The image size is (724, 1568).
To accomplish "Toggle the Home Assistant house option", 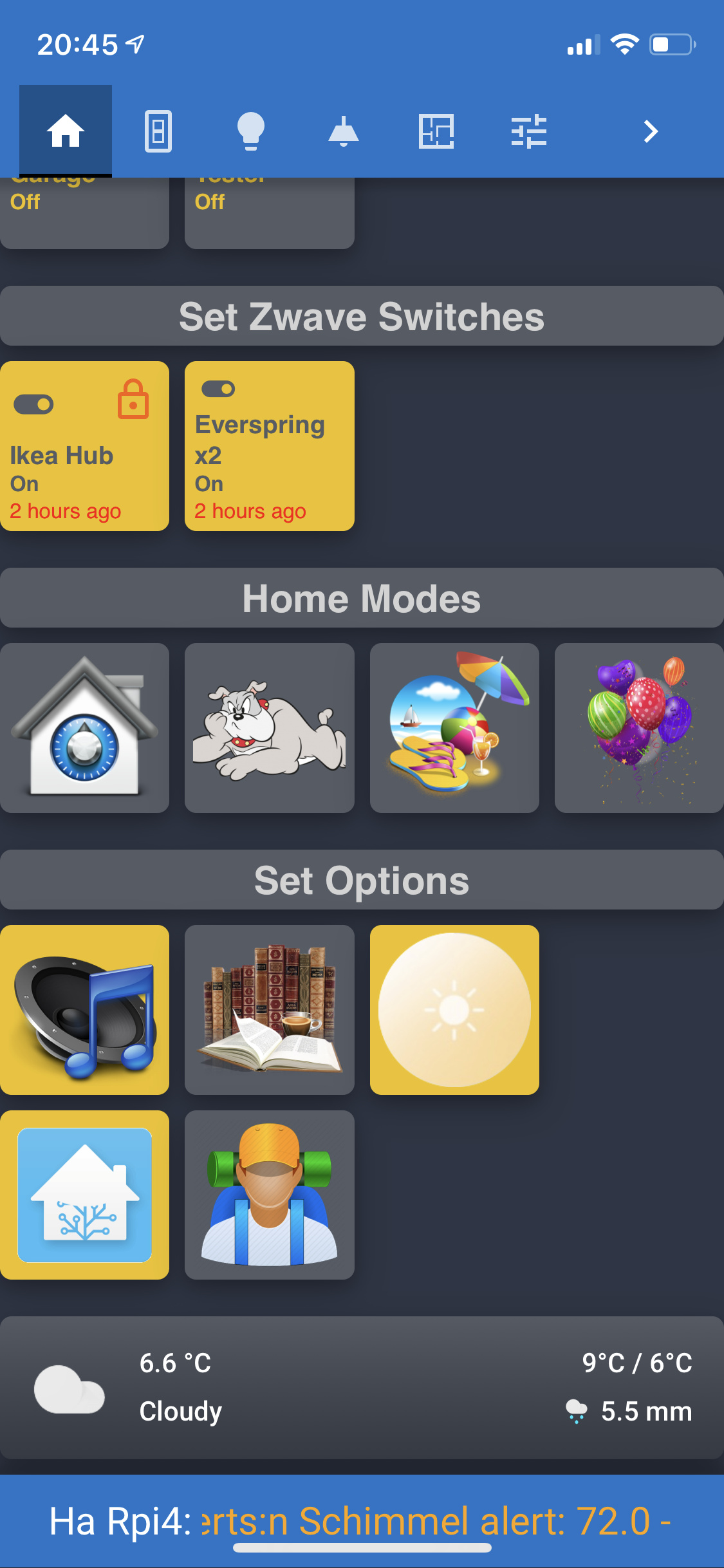I will (84, 1195).
